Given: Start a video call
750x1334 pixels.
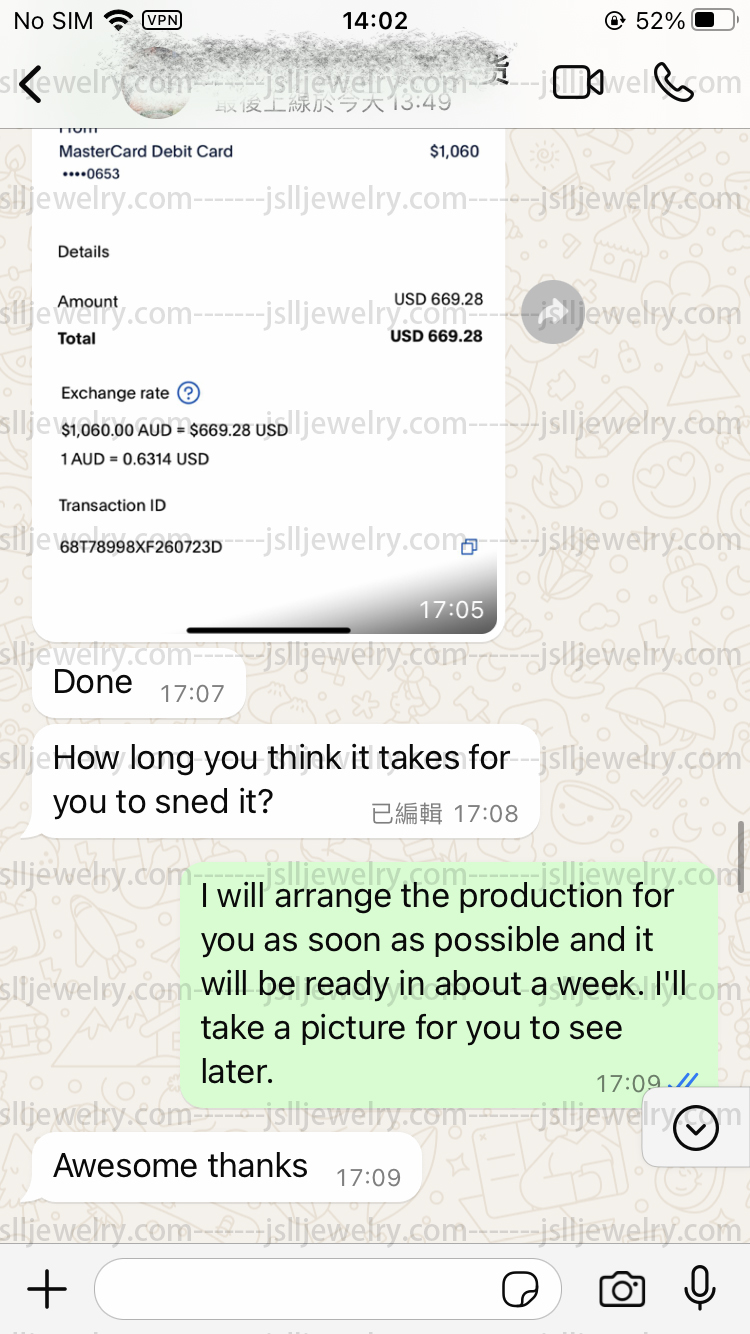Looking at the screenshot, I should 578,83.
